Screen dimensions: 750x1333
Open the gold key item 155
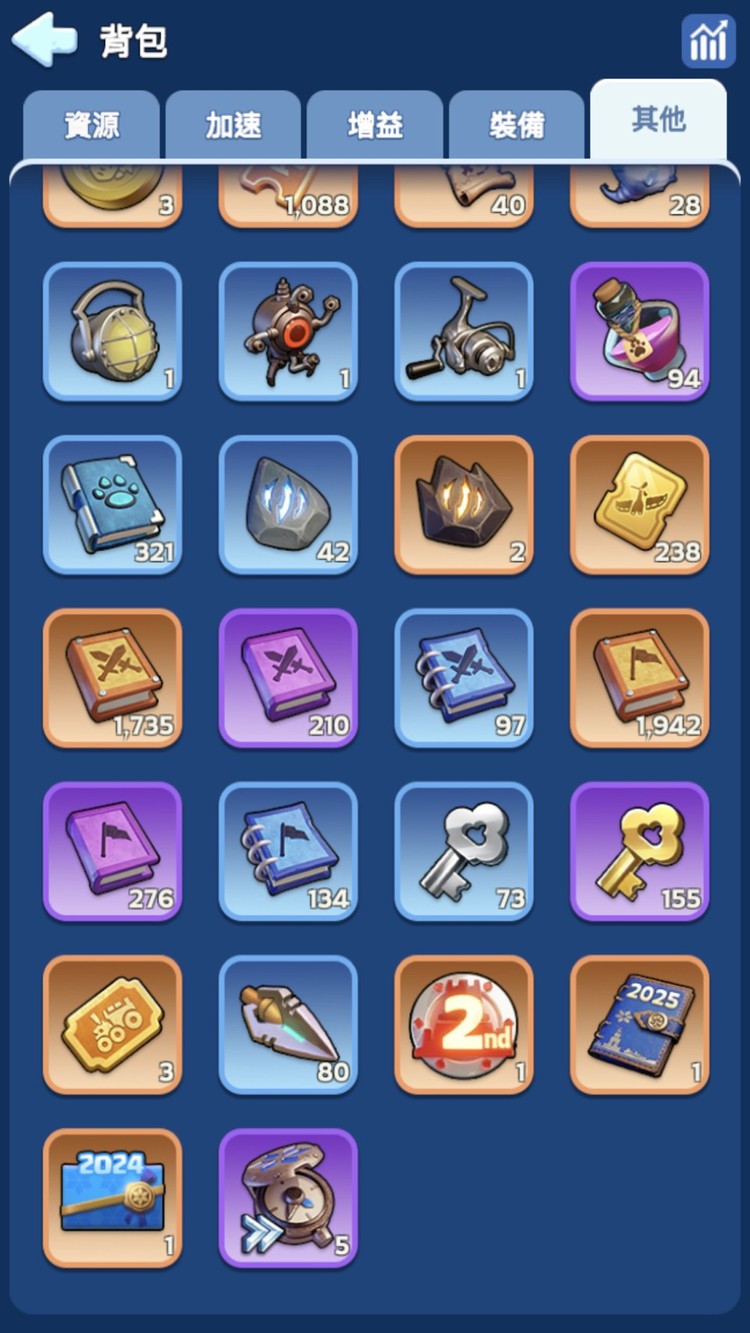(x=640, y=851)
